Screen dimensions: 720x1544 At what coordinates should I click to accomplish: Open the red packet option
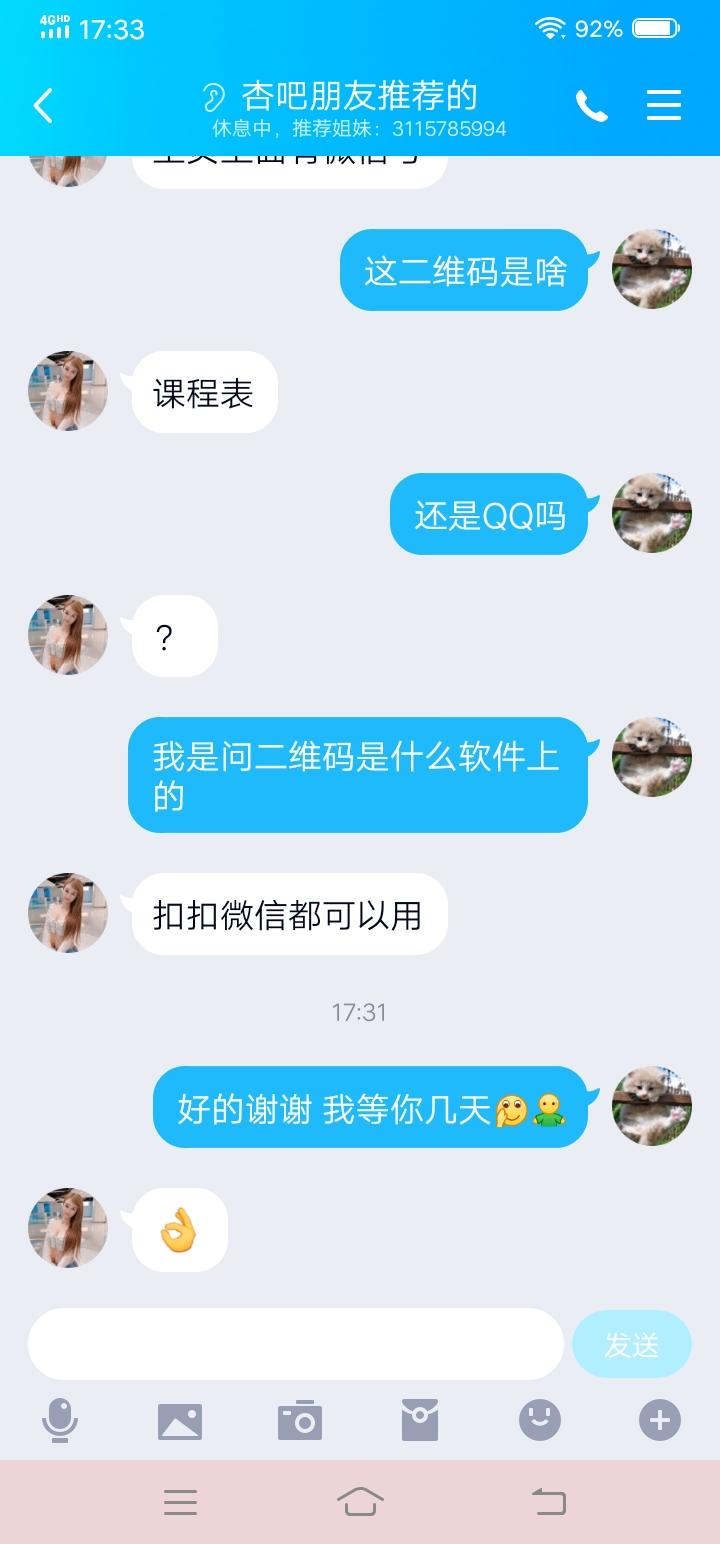coord(420,1420)
